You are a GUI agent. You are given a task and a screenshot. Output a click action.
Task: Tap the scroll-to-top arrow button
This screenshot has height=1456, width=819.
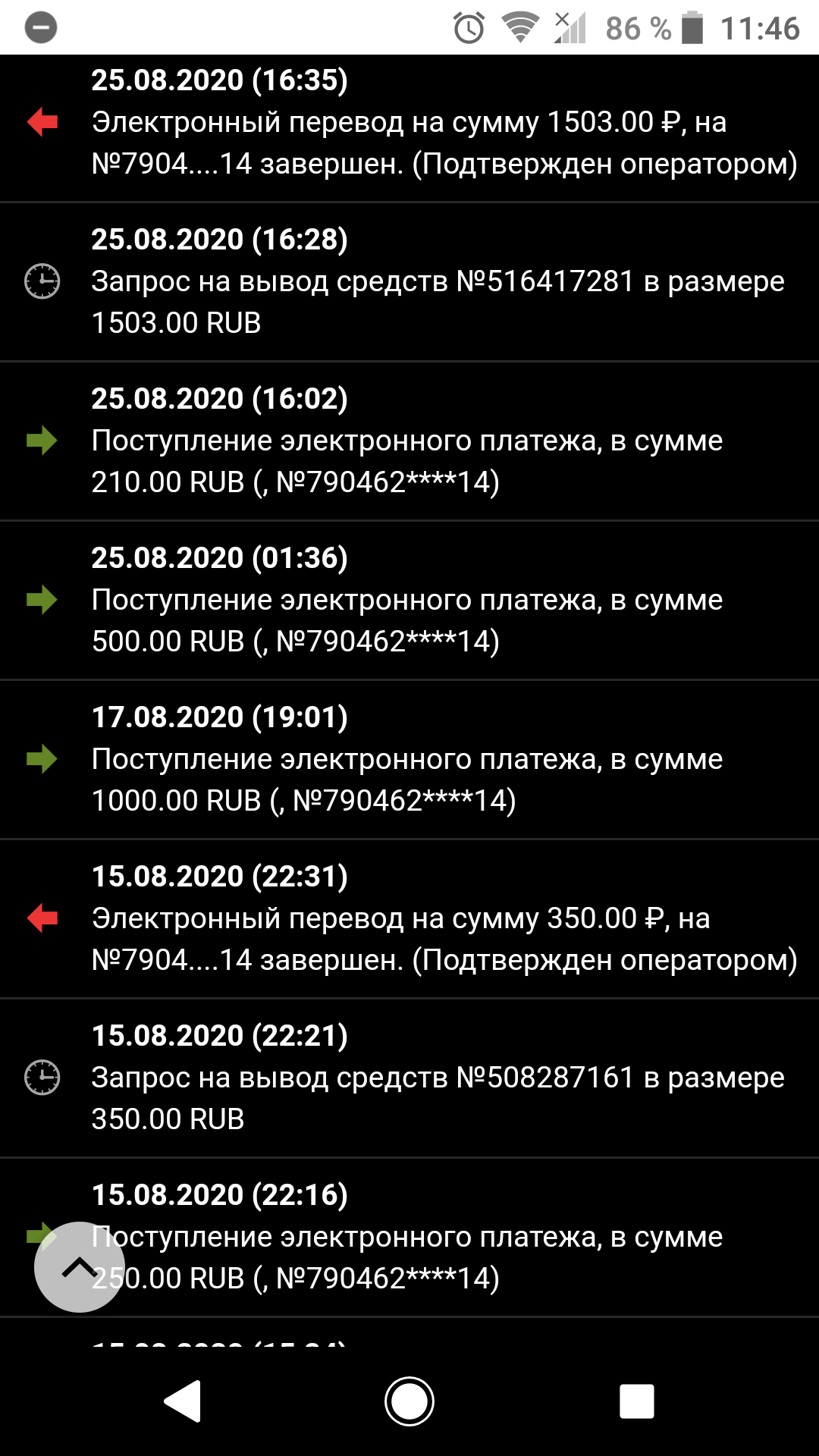coord(80,1267)
